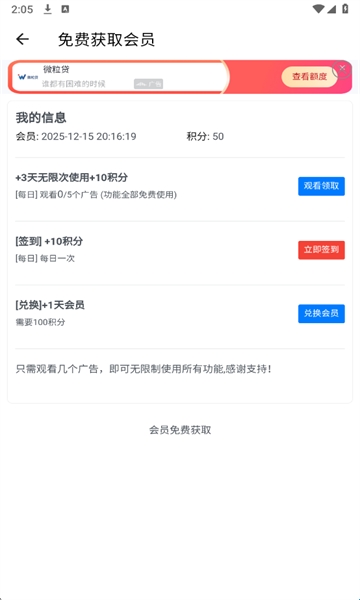Tap the 查看额度 button on ad banner

point(310,77)
